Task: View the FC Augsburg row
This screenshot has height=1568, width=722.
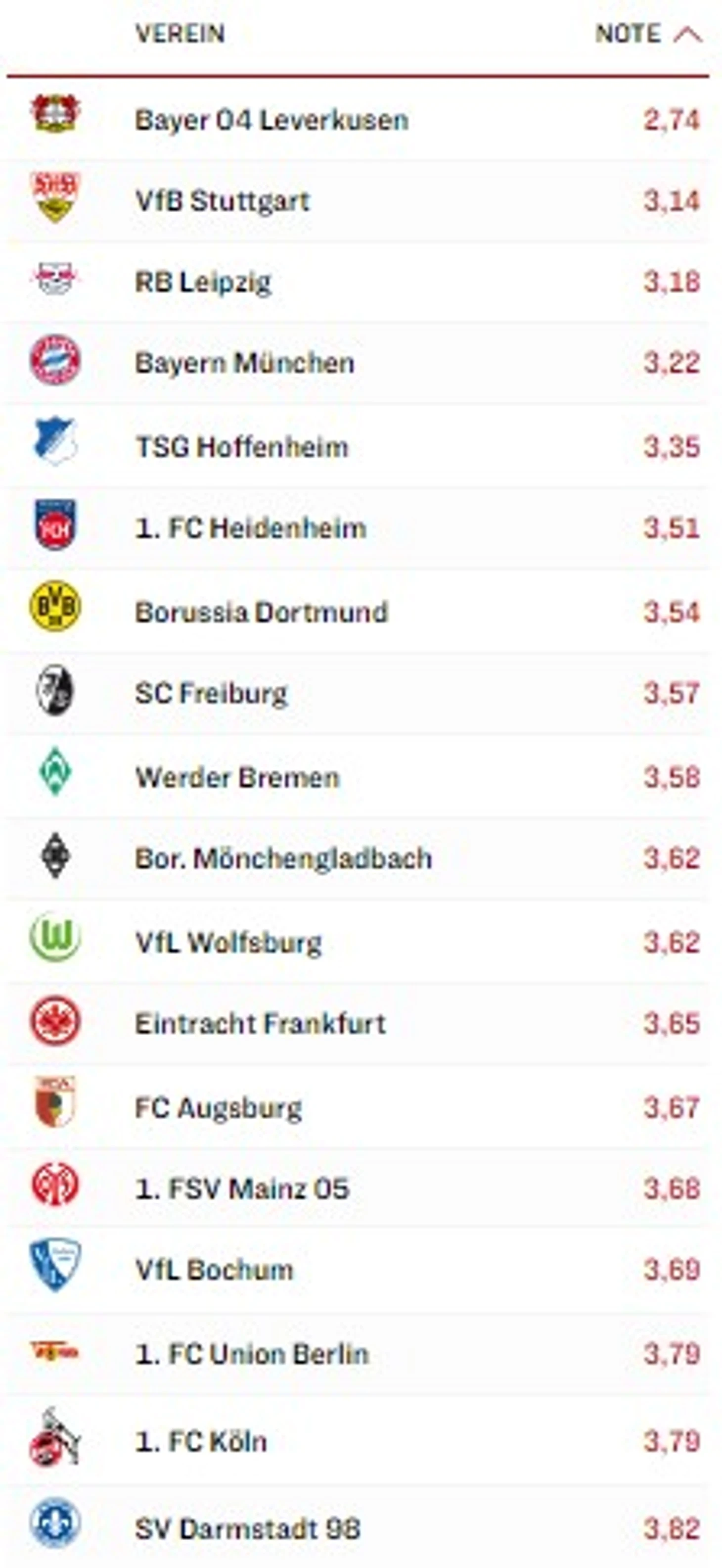Action: click(358, 1107)
